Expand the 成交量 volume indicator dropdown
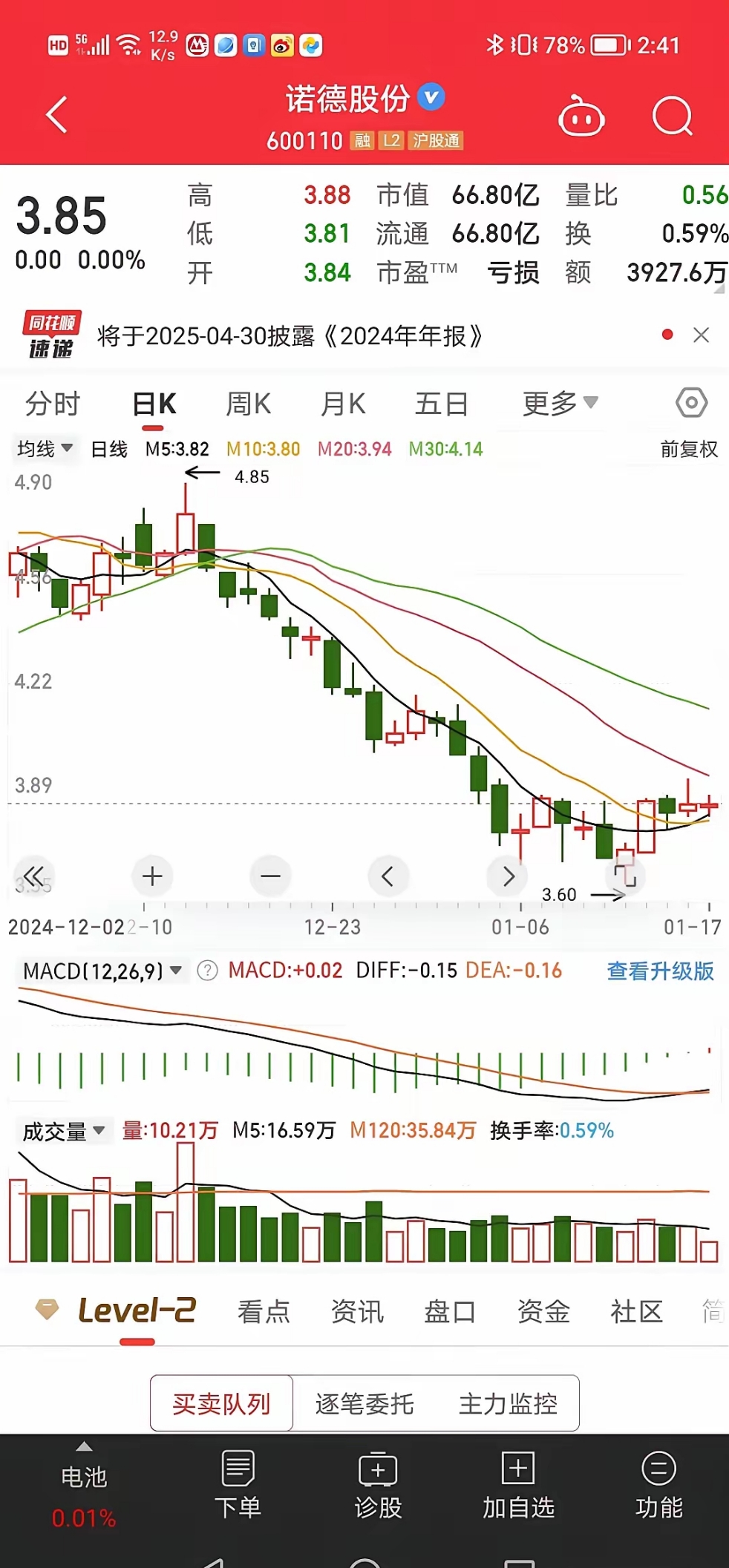This screenshot has height=1568, width=729. click(63, 1131)
